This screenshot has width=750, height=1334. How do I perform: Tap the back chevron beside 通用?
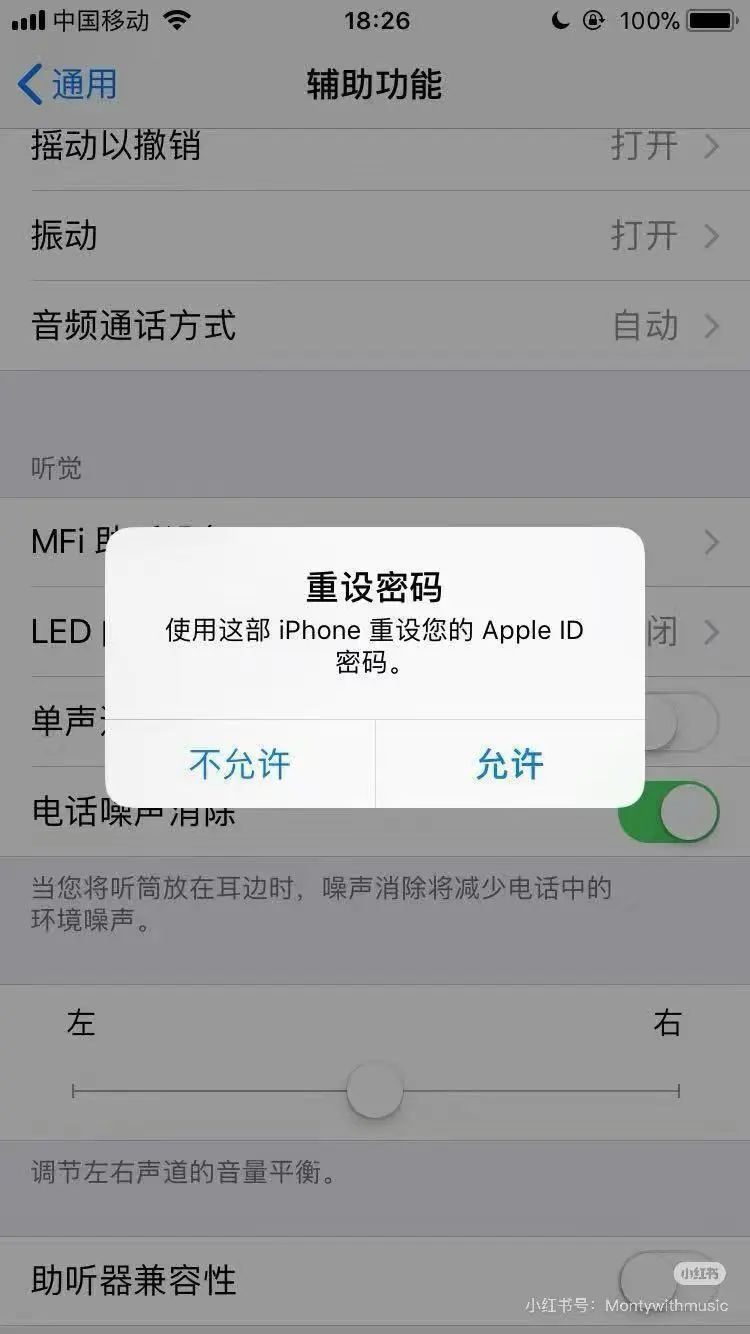coord(28,85)
